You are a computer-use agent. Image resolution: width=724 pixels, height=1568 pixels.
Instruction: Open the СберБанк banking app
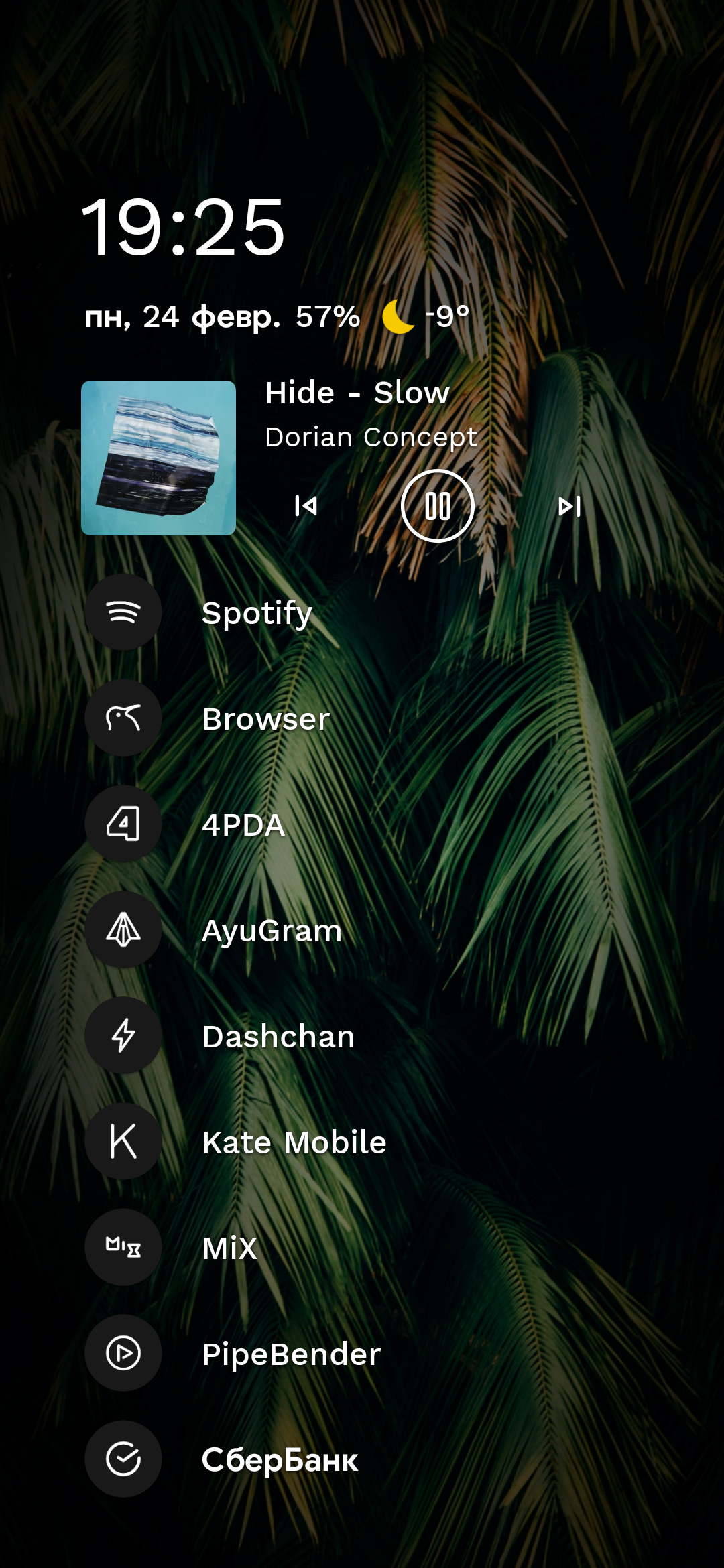coord(280,1459)
